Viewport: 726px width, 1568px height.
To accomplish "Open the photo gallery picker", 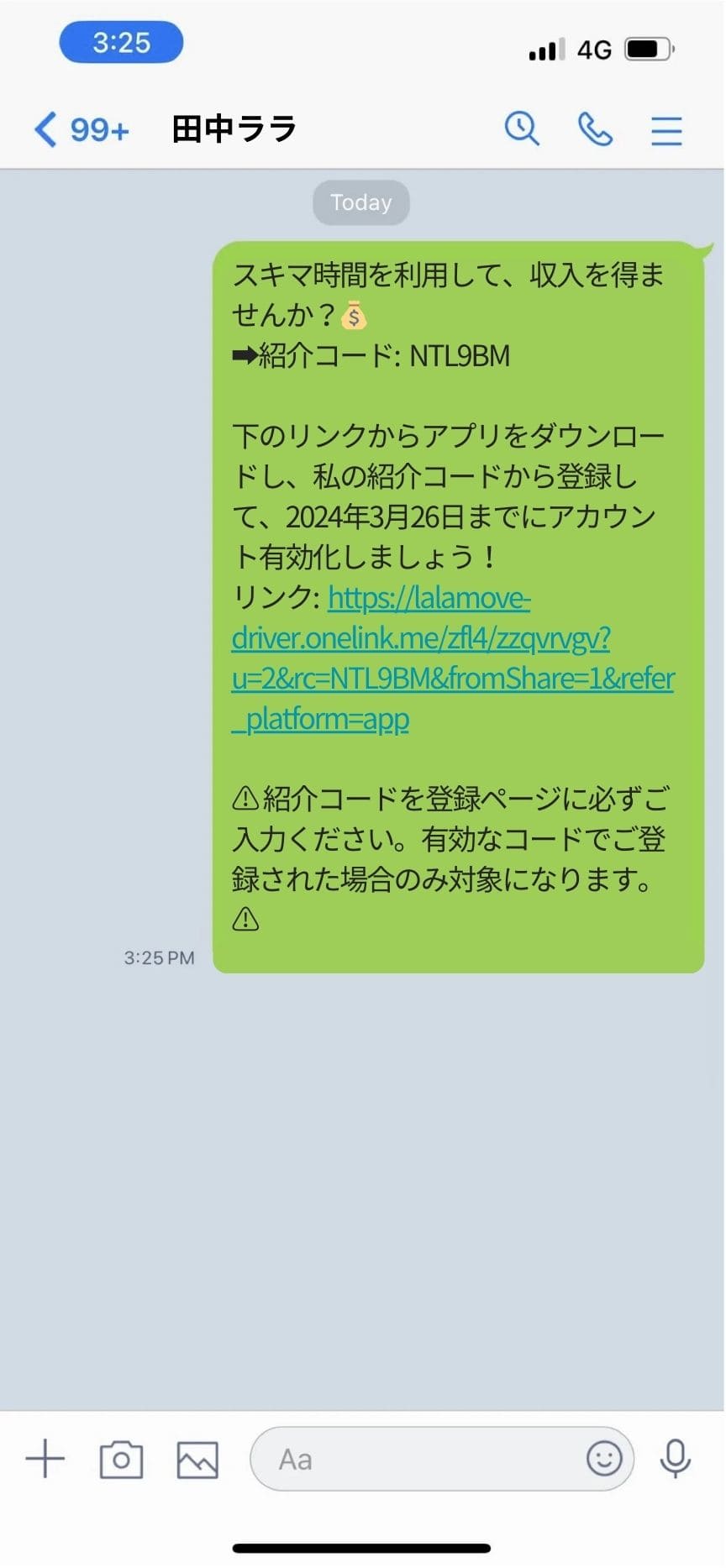I will point(197,1460).
